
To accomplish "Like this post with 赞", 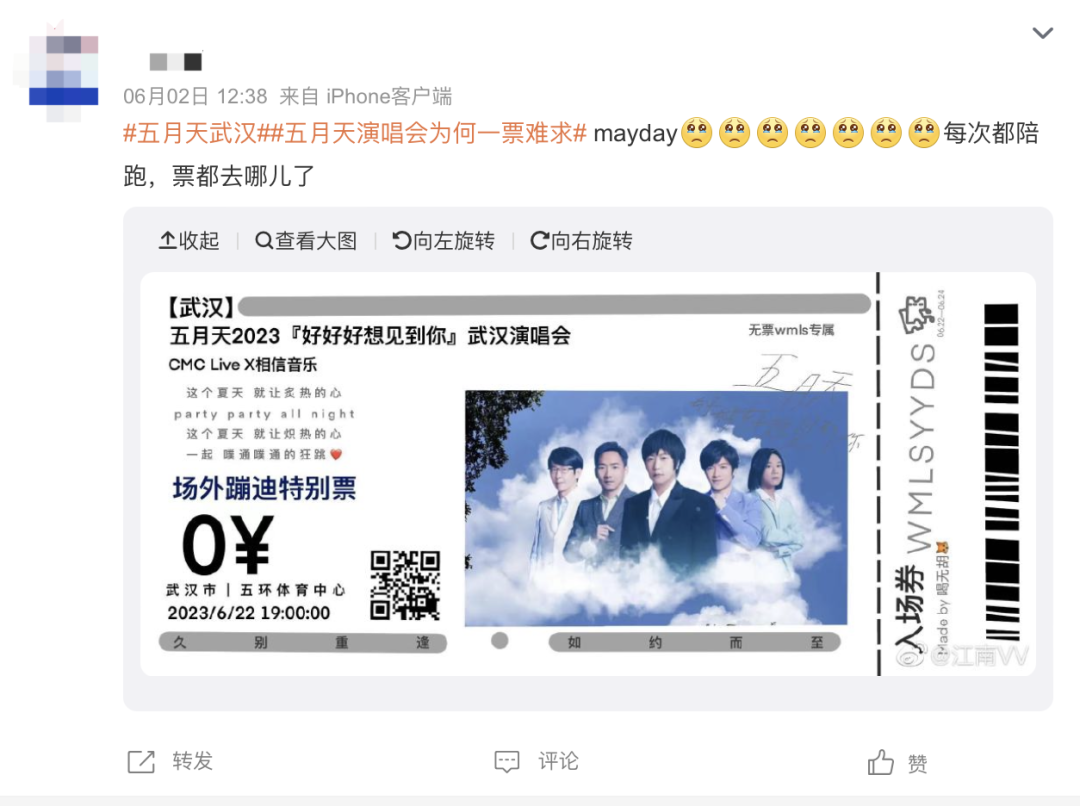I will [898, 763].
